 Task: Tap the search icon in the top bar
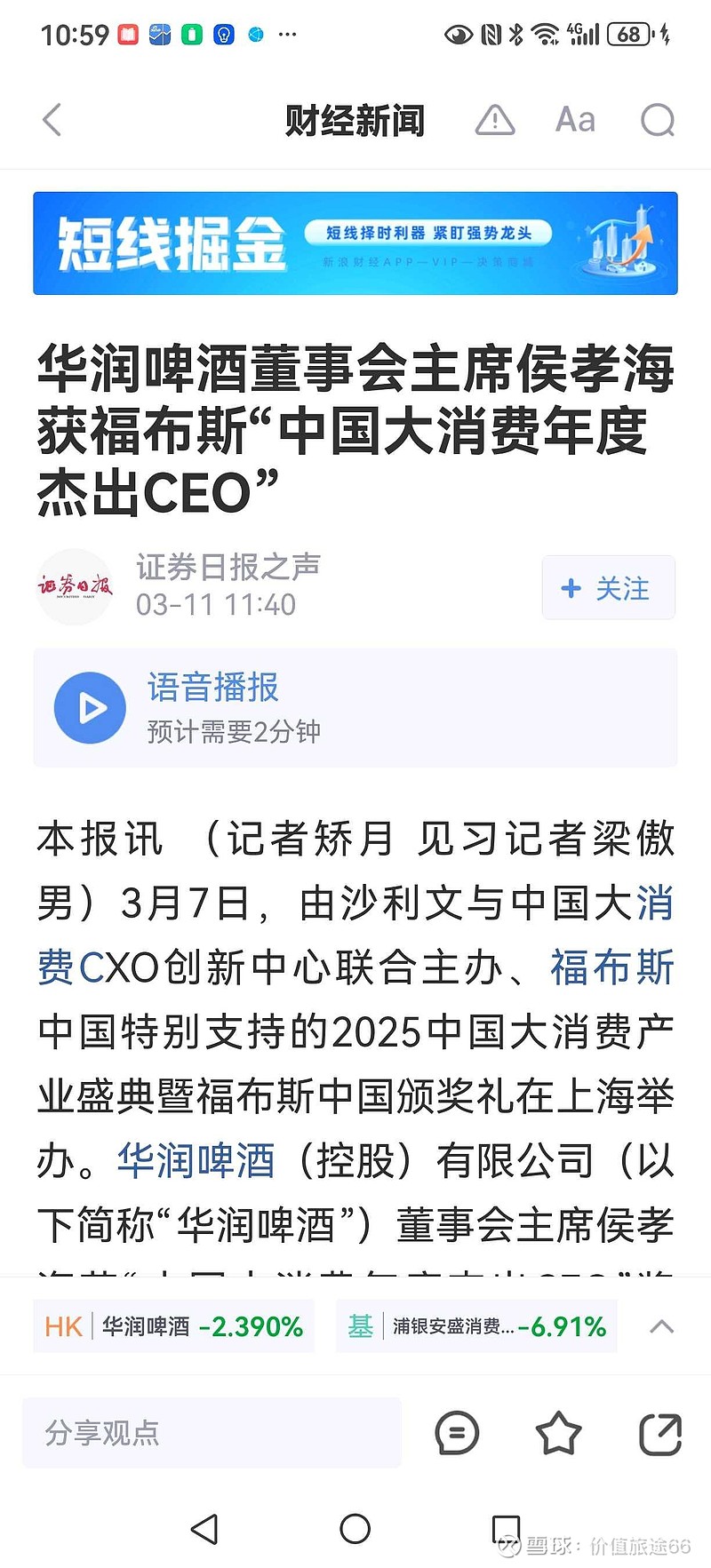[657, 120]
